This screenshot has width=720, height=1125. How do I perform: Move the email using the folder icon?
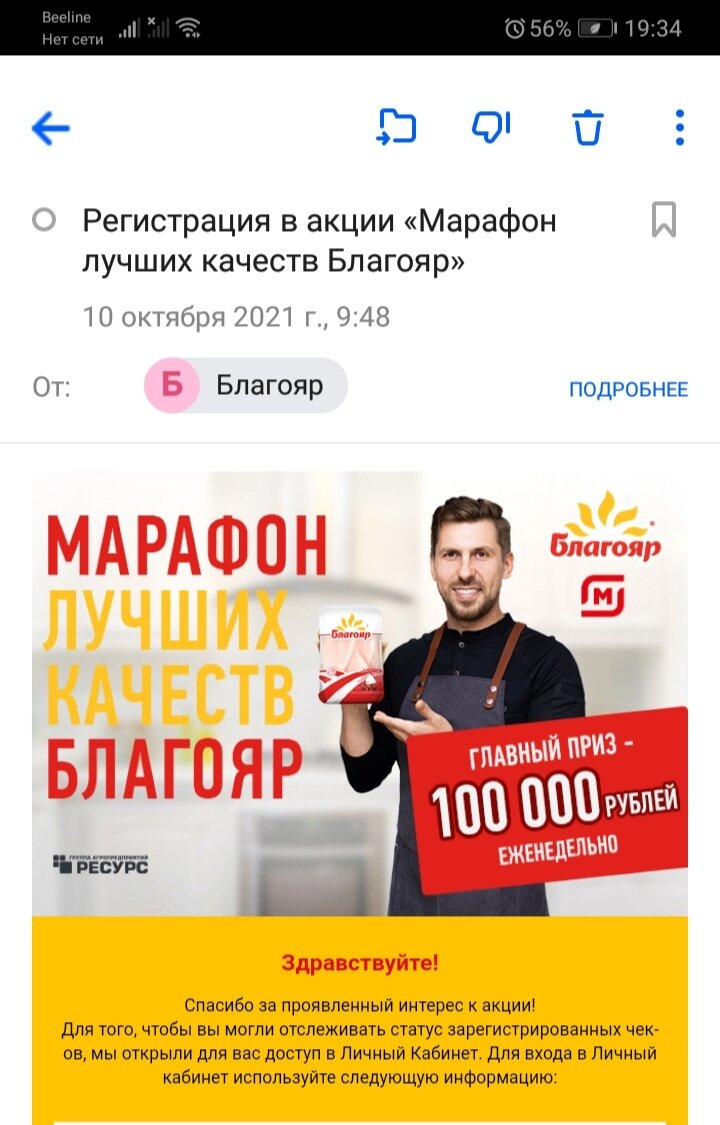pos(395,127)
